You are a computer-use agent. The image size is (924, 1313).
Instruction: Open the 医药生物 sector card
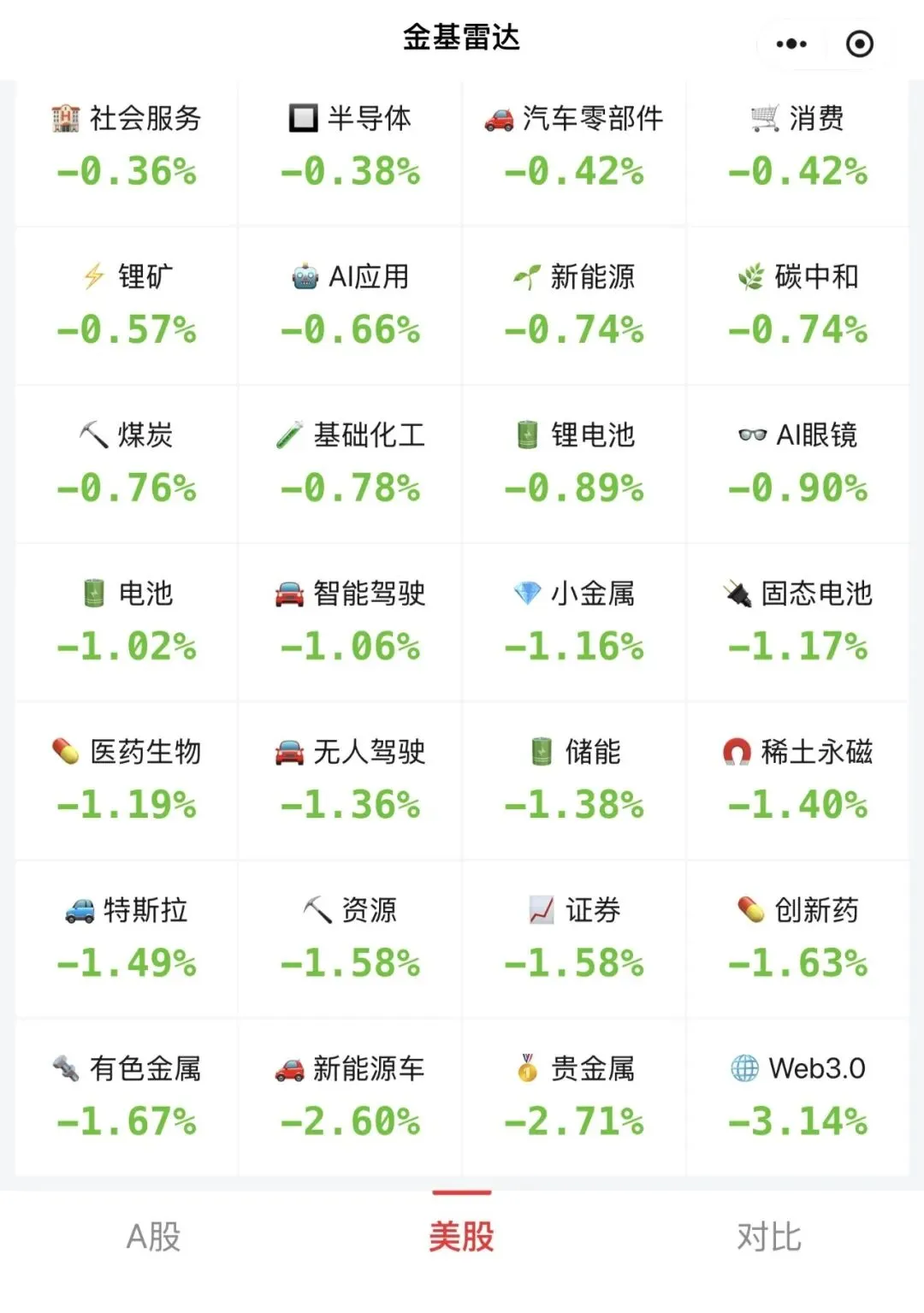click(127, 781)
